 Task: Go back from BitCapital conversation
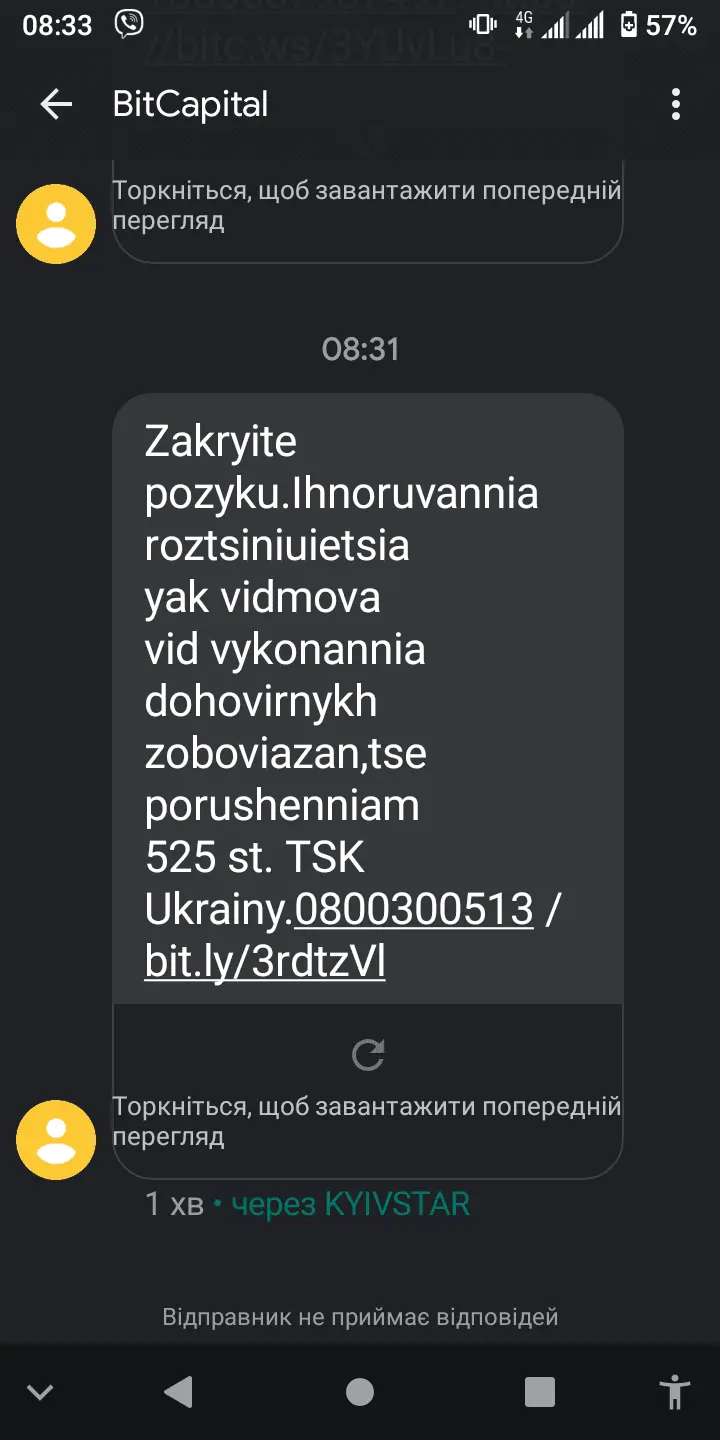56,104
